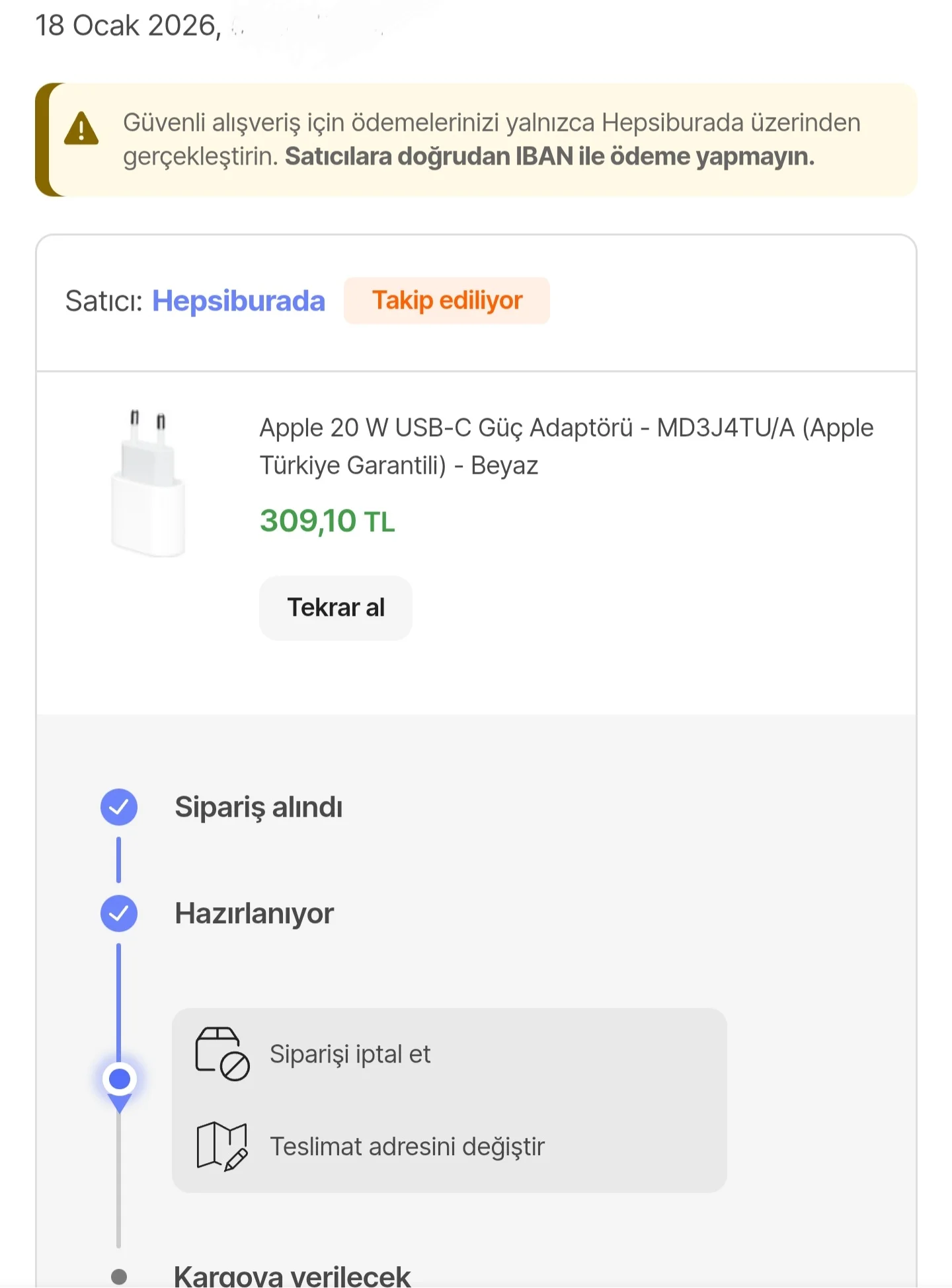Image resolution: width=952 pixels, height=1288 pixels.
Task: Click the warning triangle icon in the banner
Action: pos(79,131)
